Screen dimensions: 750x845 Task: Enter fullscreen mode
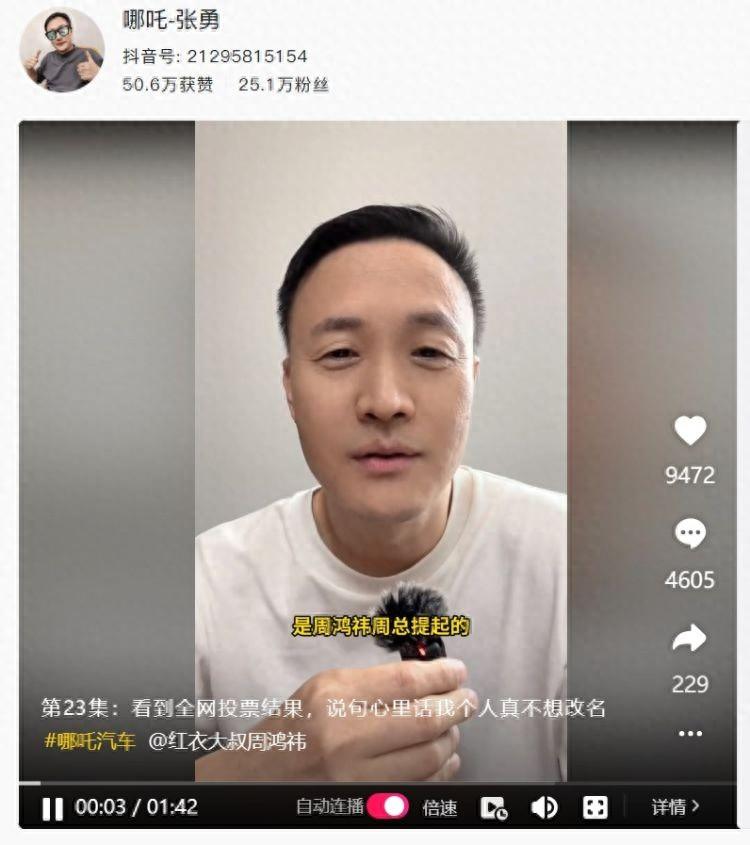[595, 808]
